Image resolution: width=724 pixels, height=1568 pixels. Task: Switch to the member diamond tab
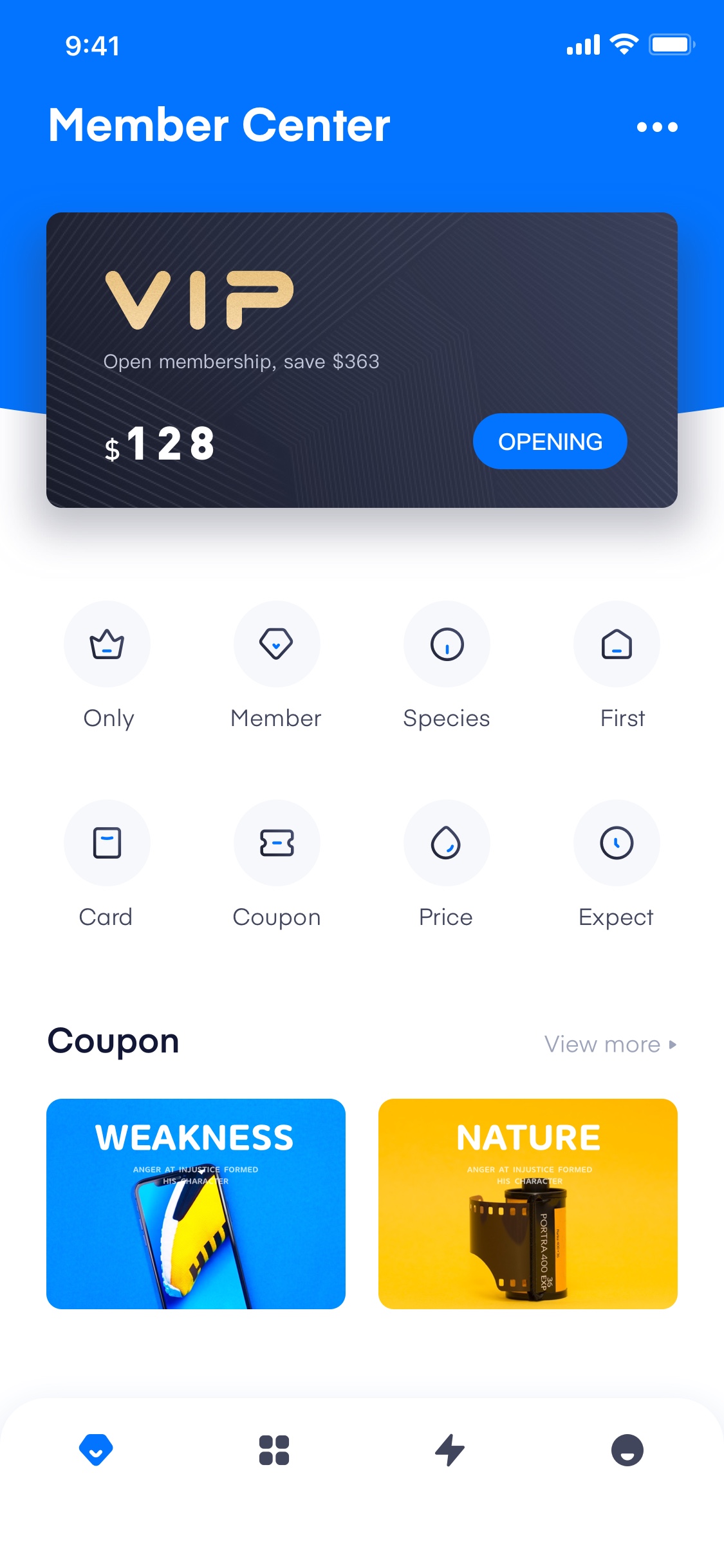(x=96, y=1450)
